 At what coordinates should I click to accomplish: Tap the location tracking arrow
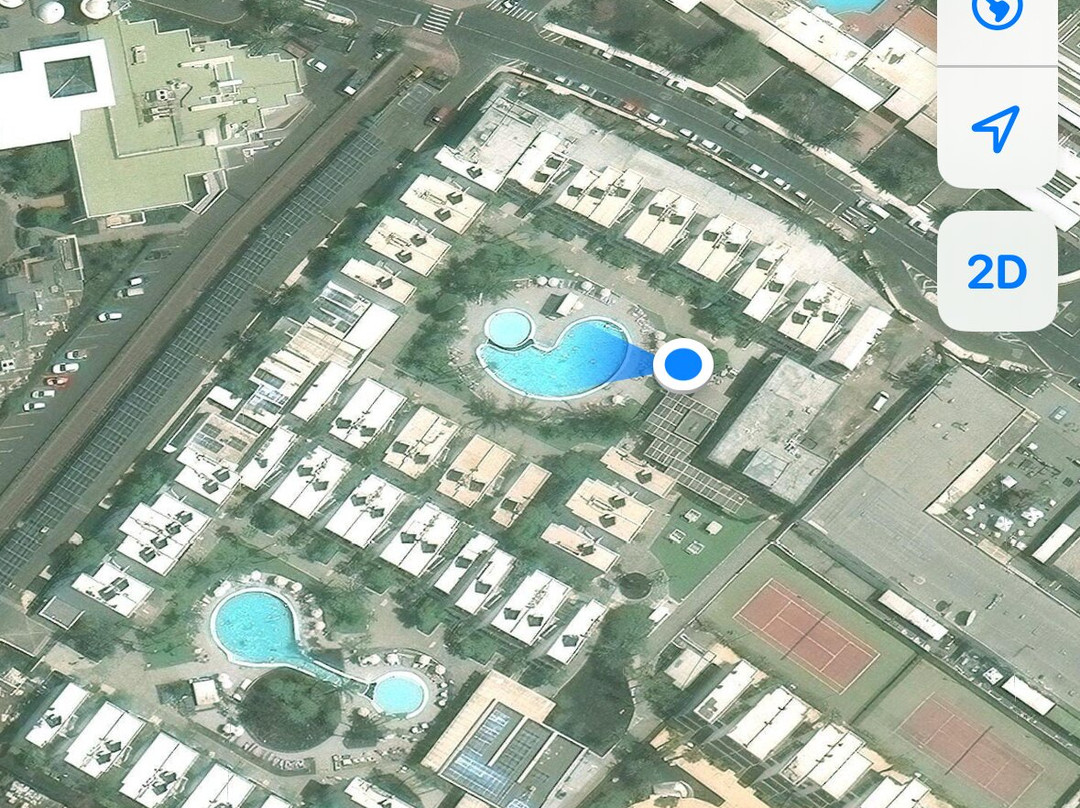tap(996, 128)
